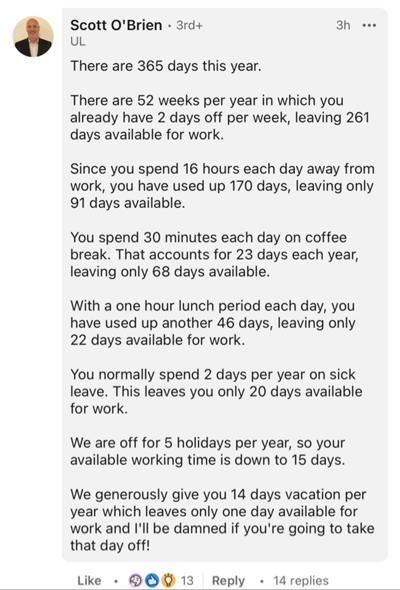The image size is (400, 590).
Task: Reply to Scott O'Brien's comment
Action: 228,580
